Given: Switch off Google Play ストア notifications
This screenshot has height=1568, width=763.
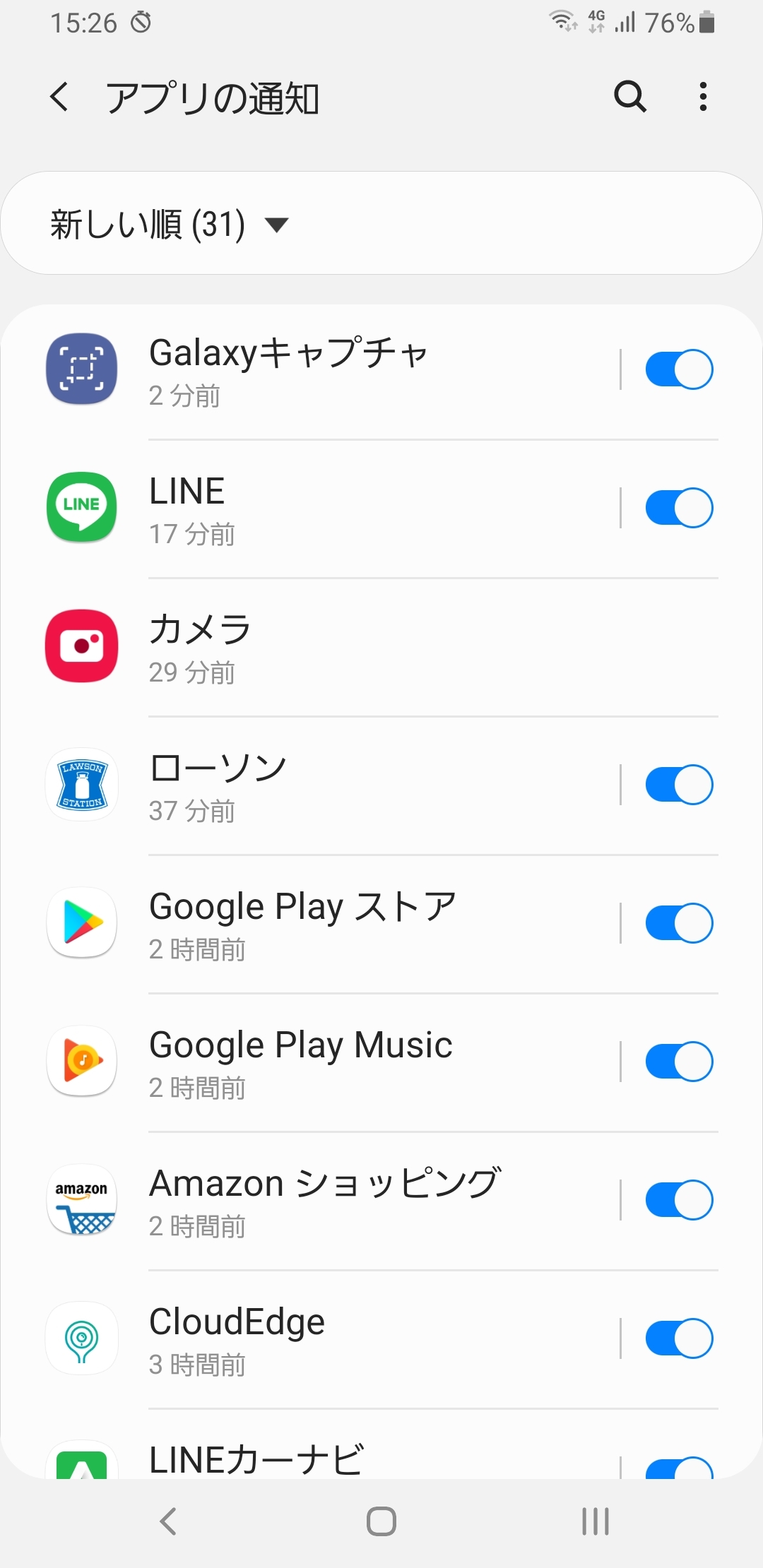Looking at the screenshot, I should [x=678, y=923].
